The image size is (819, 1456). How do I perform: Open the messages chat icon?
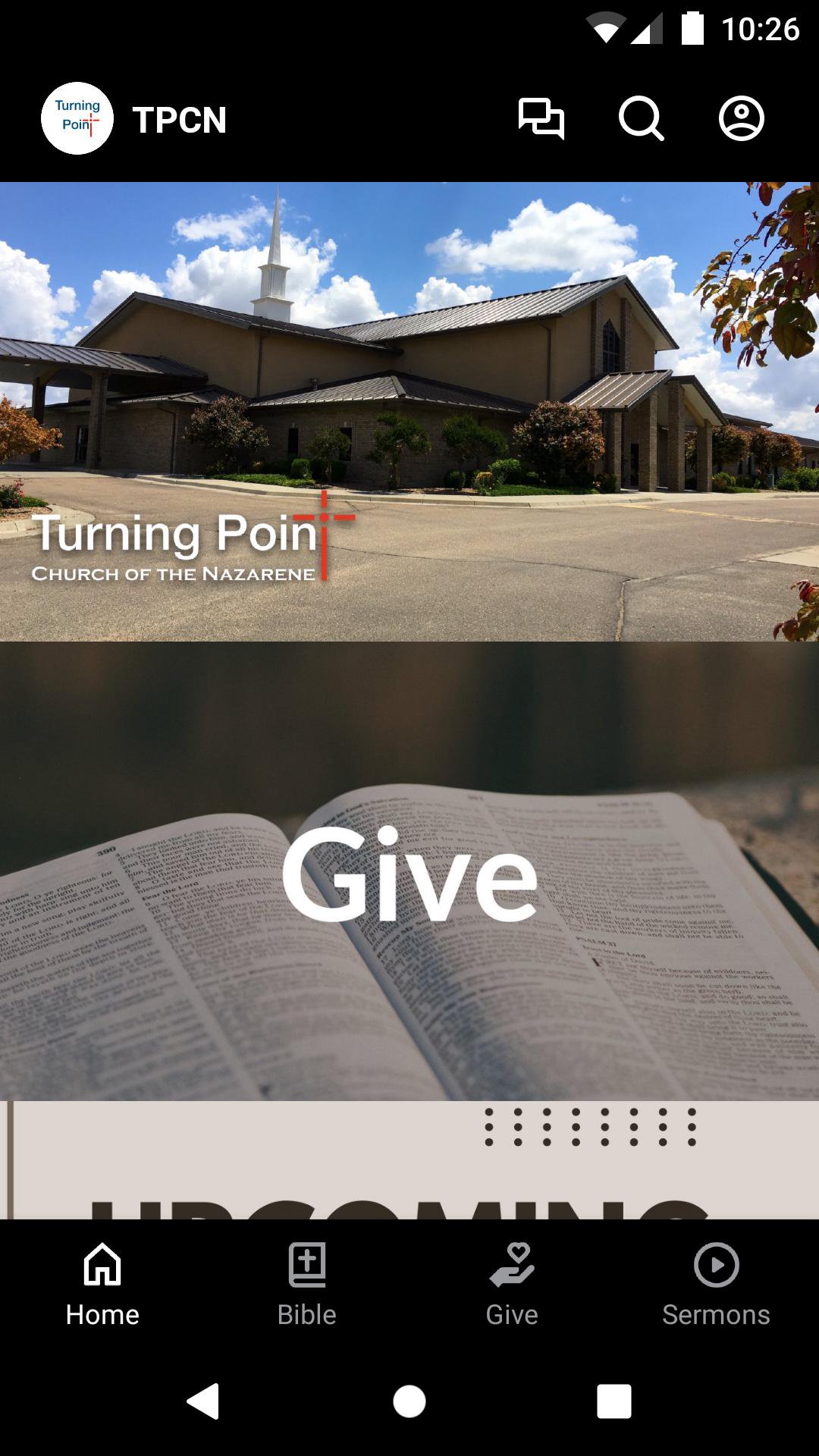(541, 118)
